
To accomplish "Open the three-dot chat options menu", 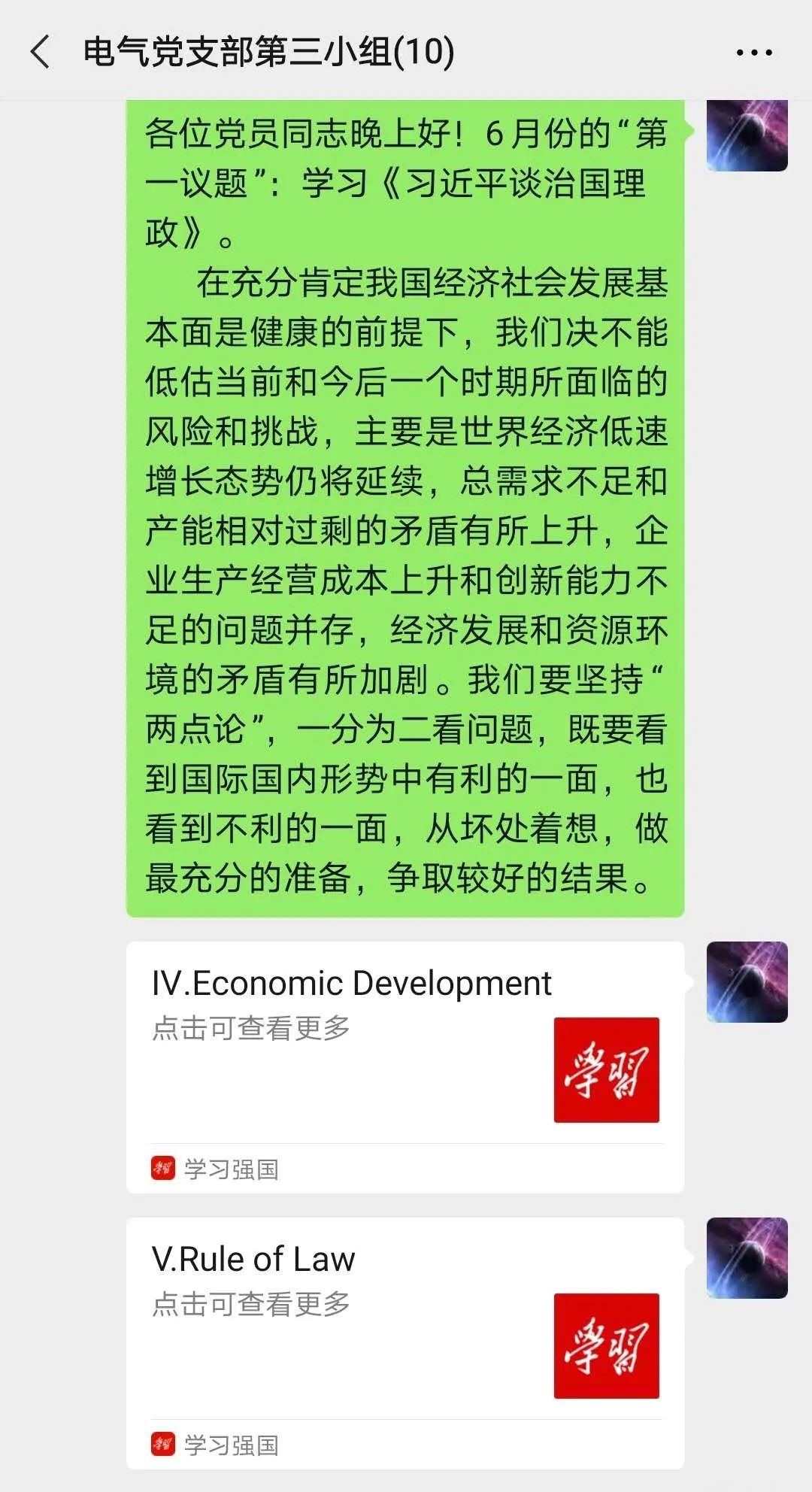I will [x=753, y=53].
